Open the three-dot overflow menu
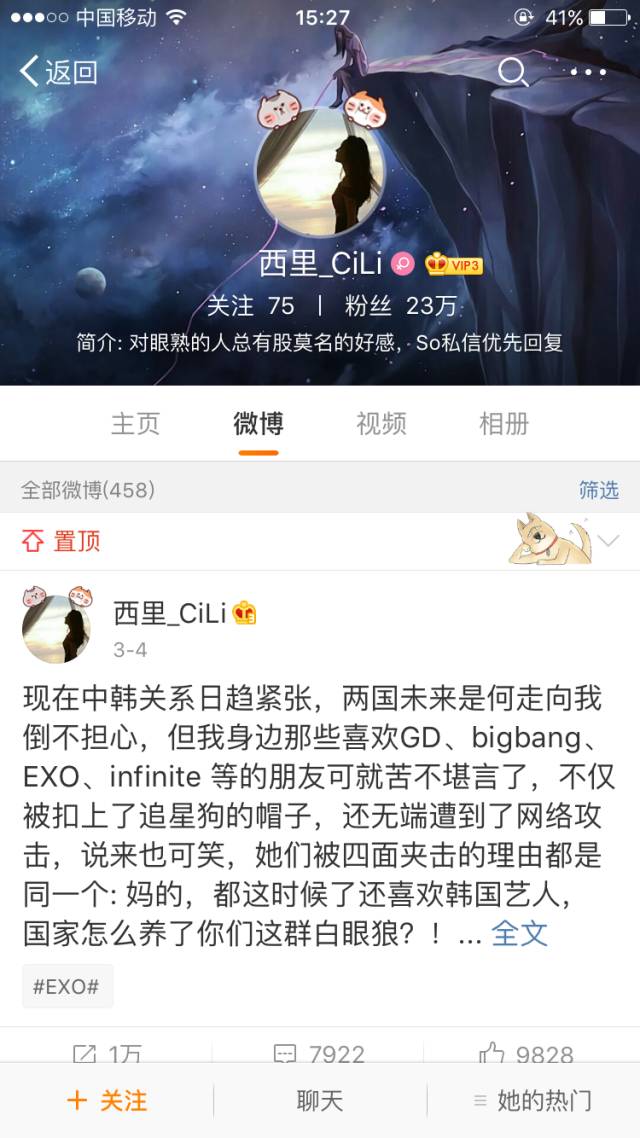 tap(588, 71)
